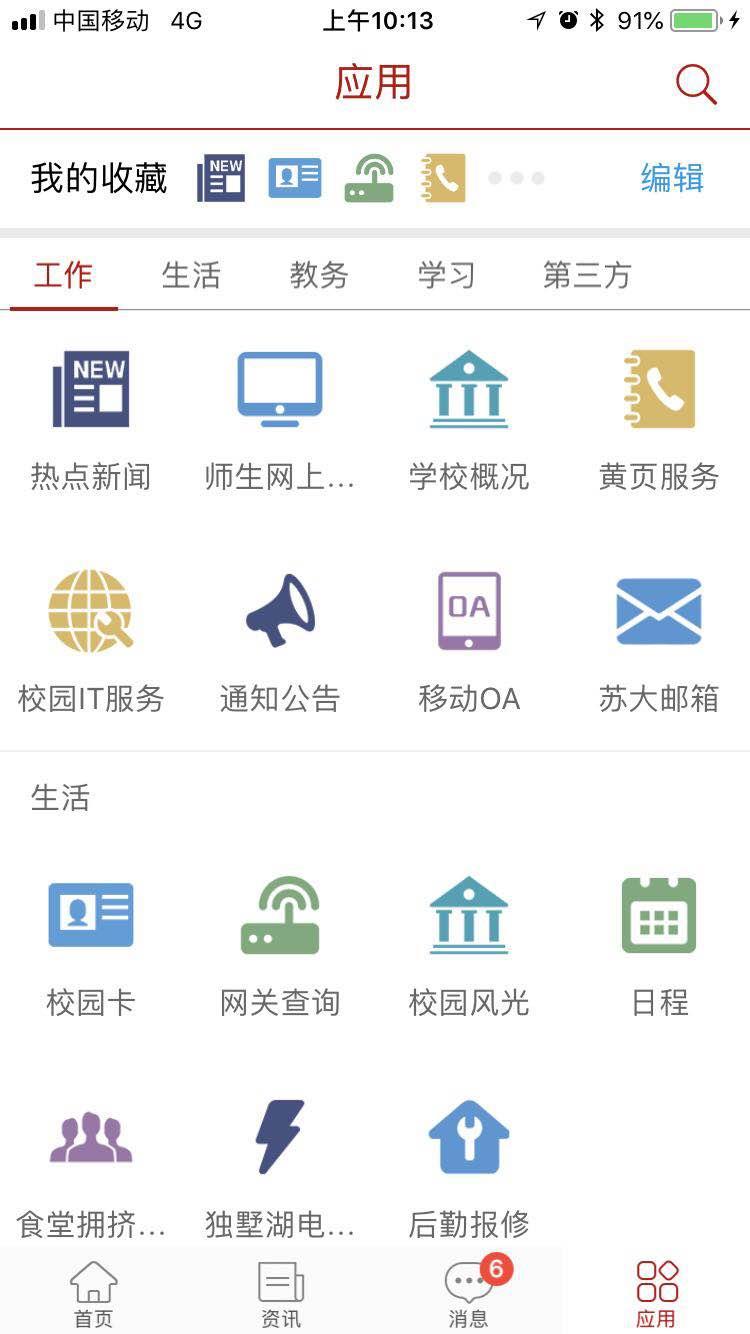Open 消息 with the red badge
The width and height of the screenshot is (750, 1334).
pyautogui.click(x=468, y=1290)
